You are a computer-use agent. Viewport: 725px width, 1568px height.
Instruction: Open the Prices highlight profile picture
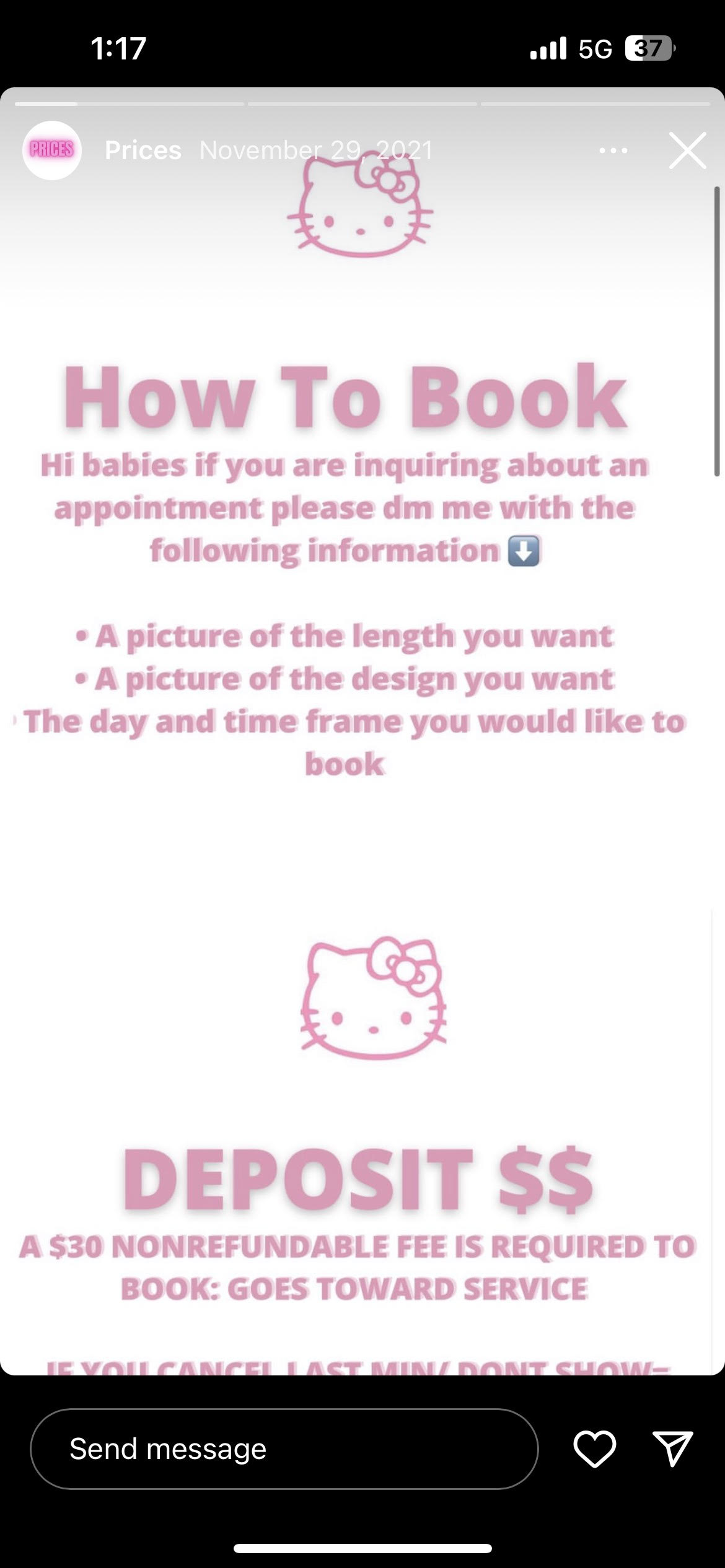coord(52,150)
